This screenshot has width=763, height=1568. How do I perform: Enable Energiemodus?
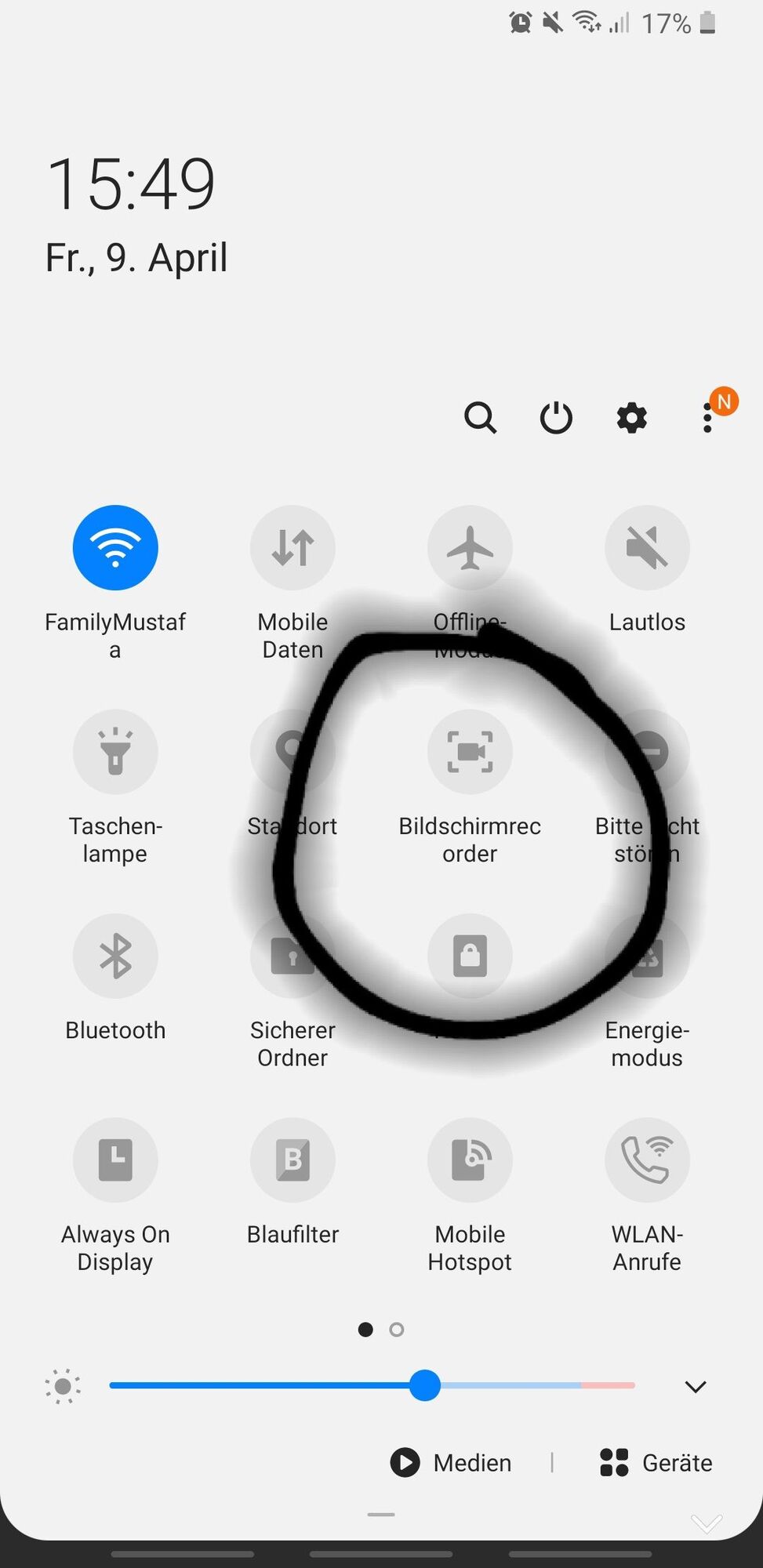click(x=647, y=956)
